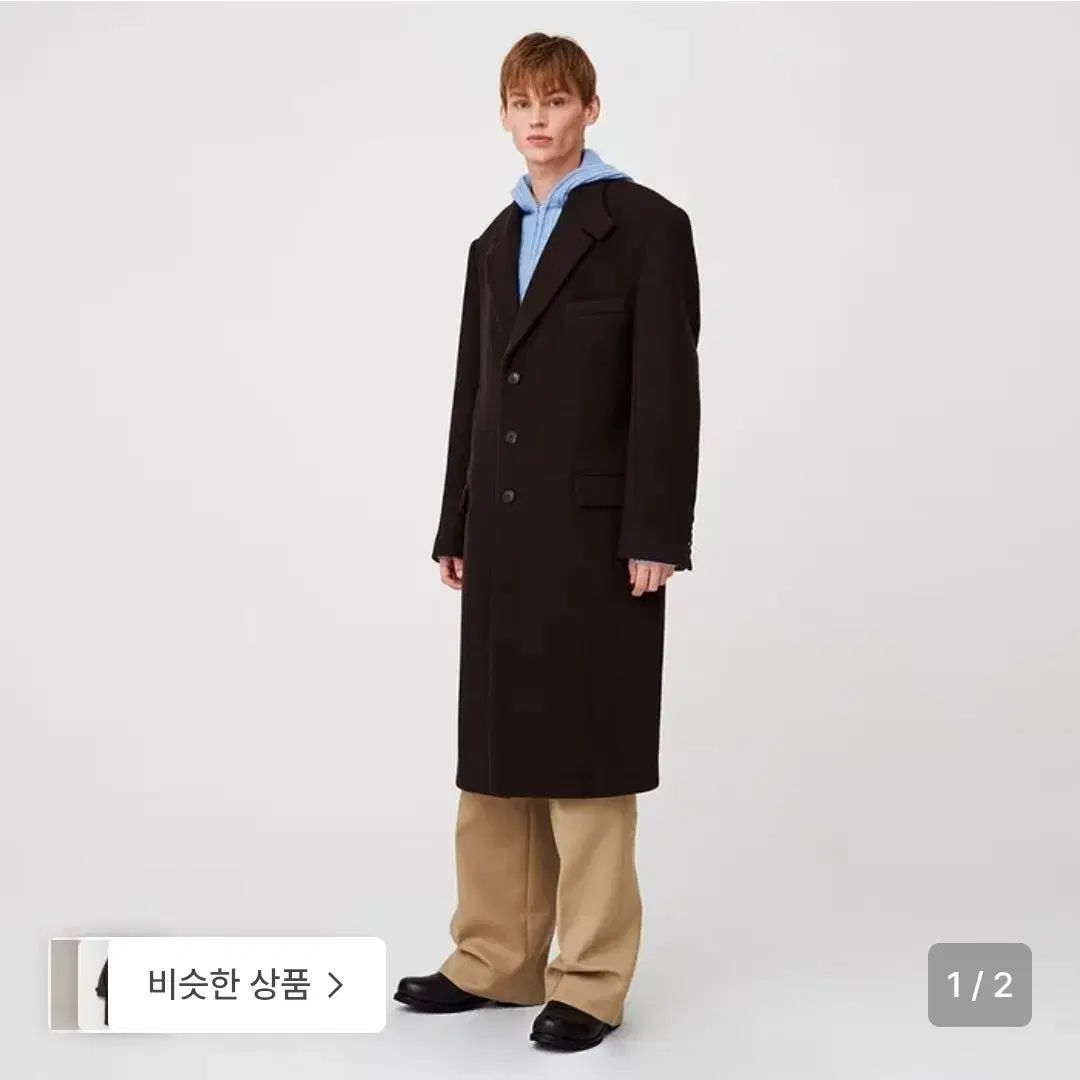The height and width of the screenshot is (1080, 1080).
Task: Open similar products (비슷한 상품)
Action: click(218, 984)
